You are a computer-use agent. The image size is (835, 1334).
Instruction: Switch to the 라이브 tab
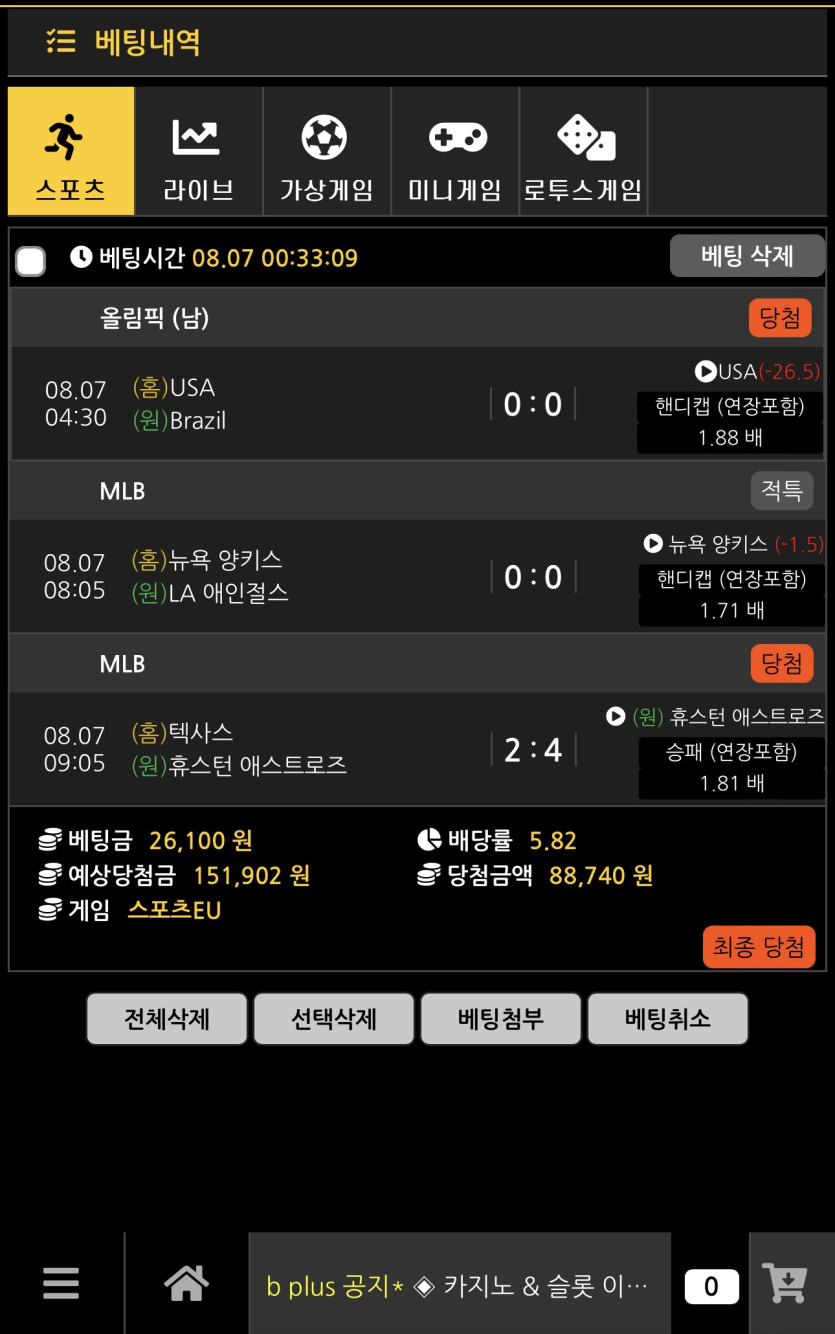(198, 151)
